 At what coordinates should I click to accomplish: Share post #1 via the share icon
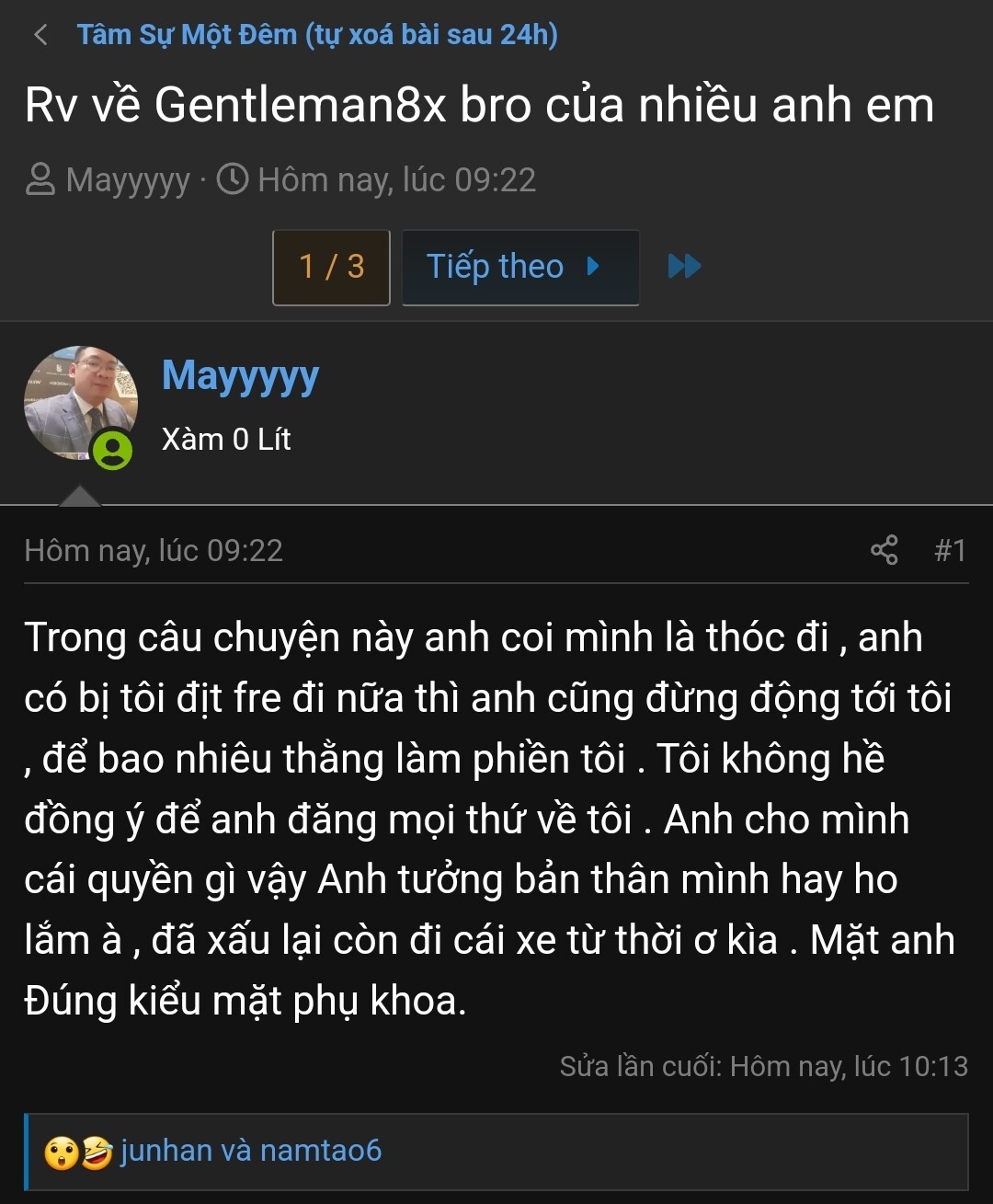(884, 550)
